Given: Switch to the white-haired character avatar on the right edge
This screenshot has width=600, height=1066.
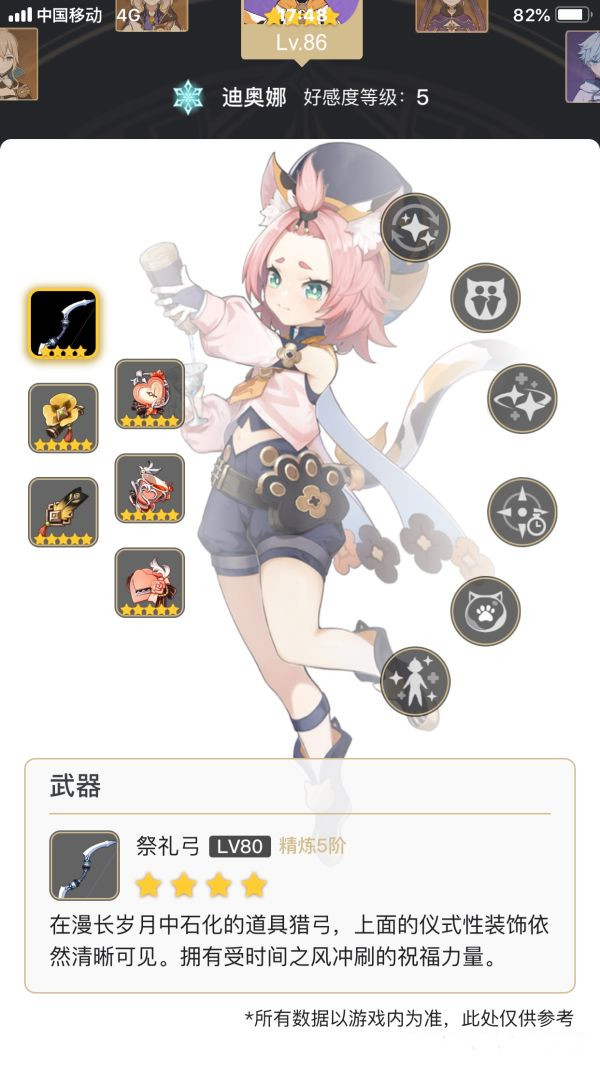Looking at the screenshot, I should [x=584, y=66].
